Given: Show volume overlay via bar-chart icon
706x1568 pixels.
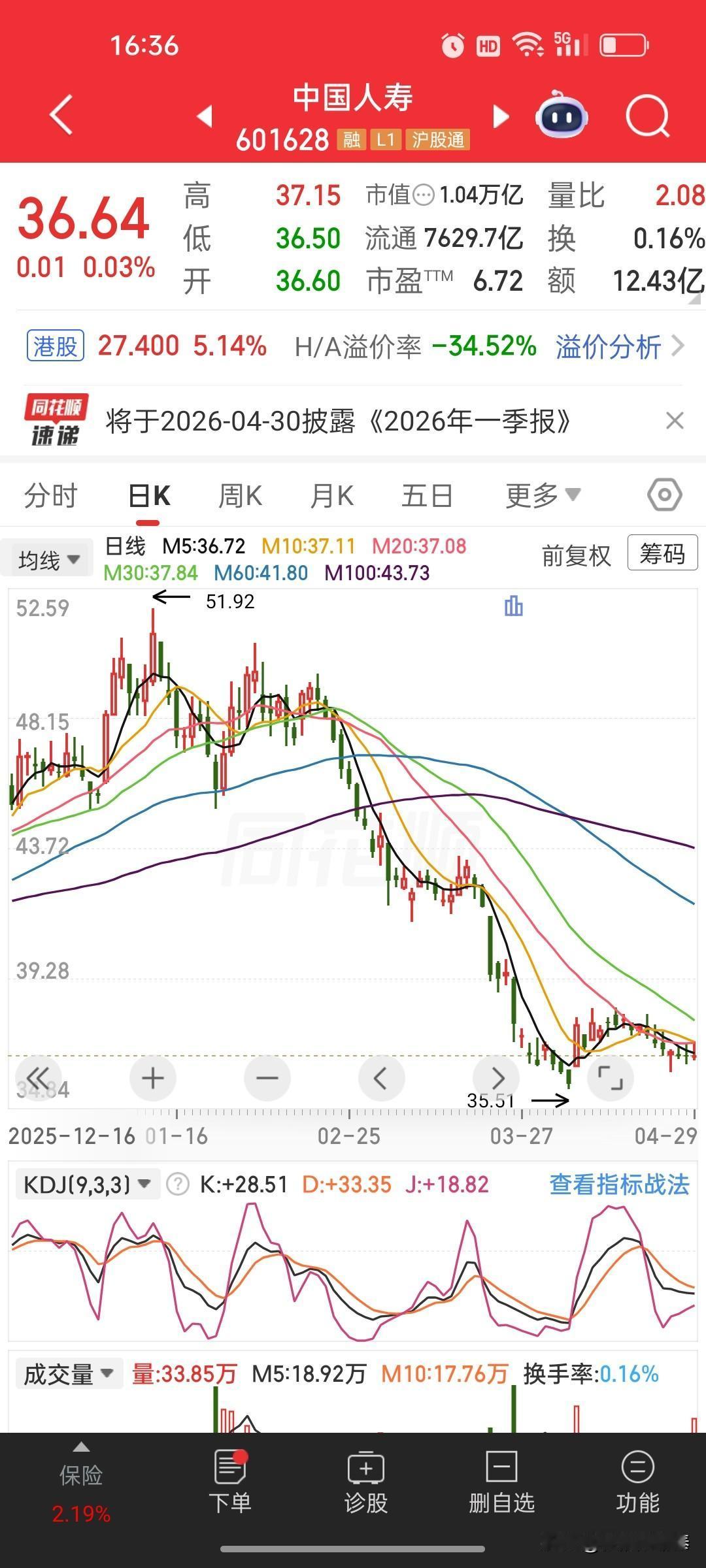Looking at the screenshot, I should [x=513, y=606].
